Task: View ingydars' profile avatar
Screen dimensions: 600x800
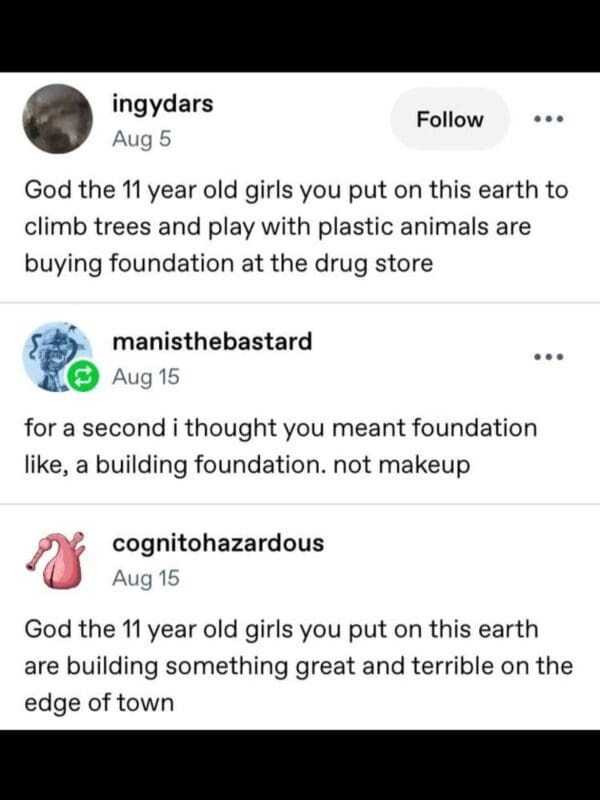Action: tap(58, 119)
